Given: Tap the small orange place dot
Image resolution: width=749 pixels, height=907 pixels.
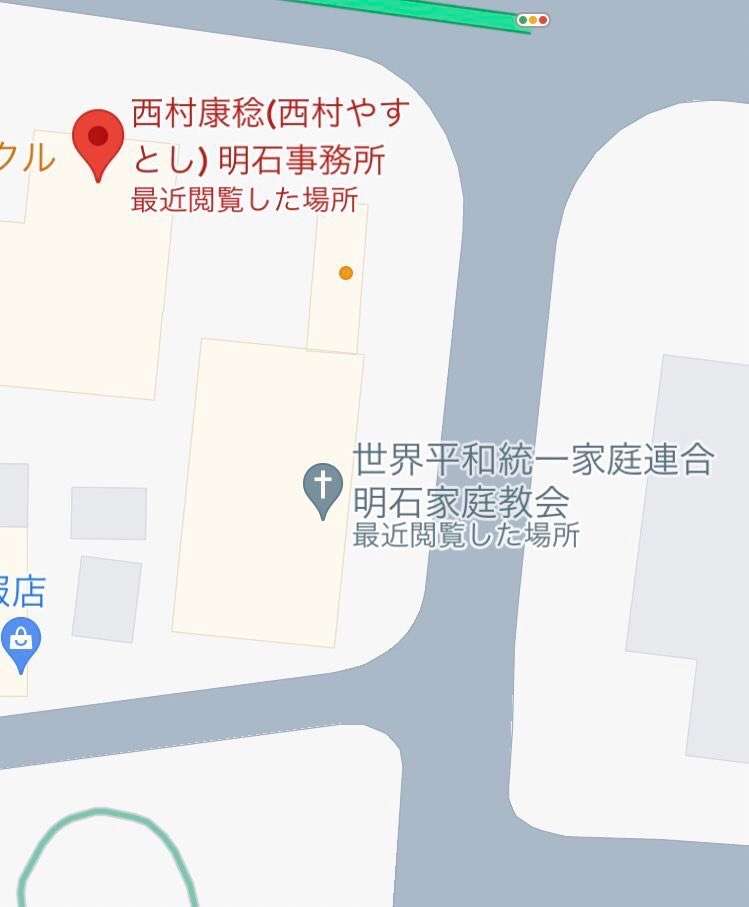Looking at the screenshot, I should (346, 273).
